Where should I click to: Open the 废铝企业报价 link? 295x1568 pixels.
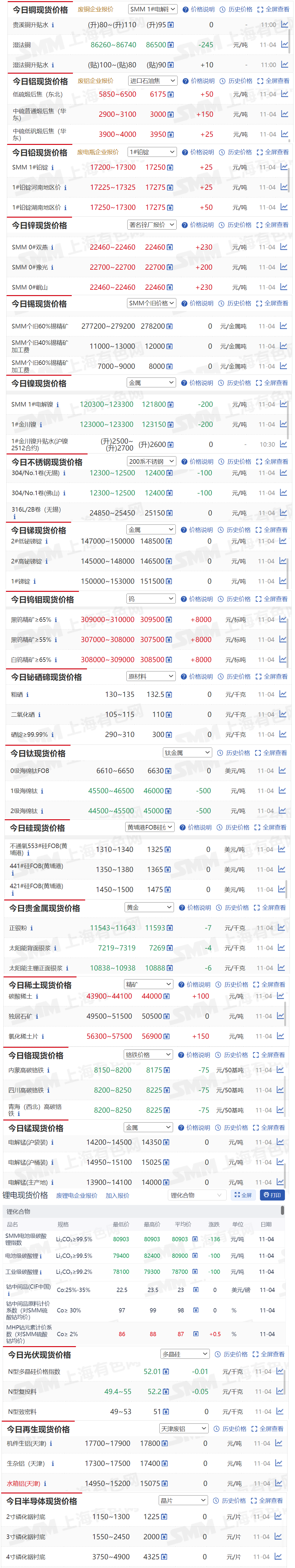[x=96, y=81]
